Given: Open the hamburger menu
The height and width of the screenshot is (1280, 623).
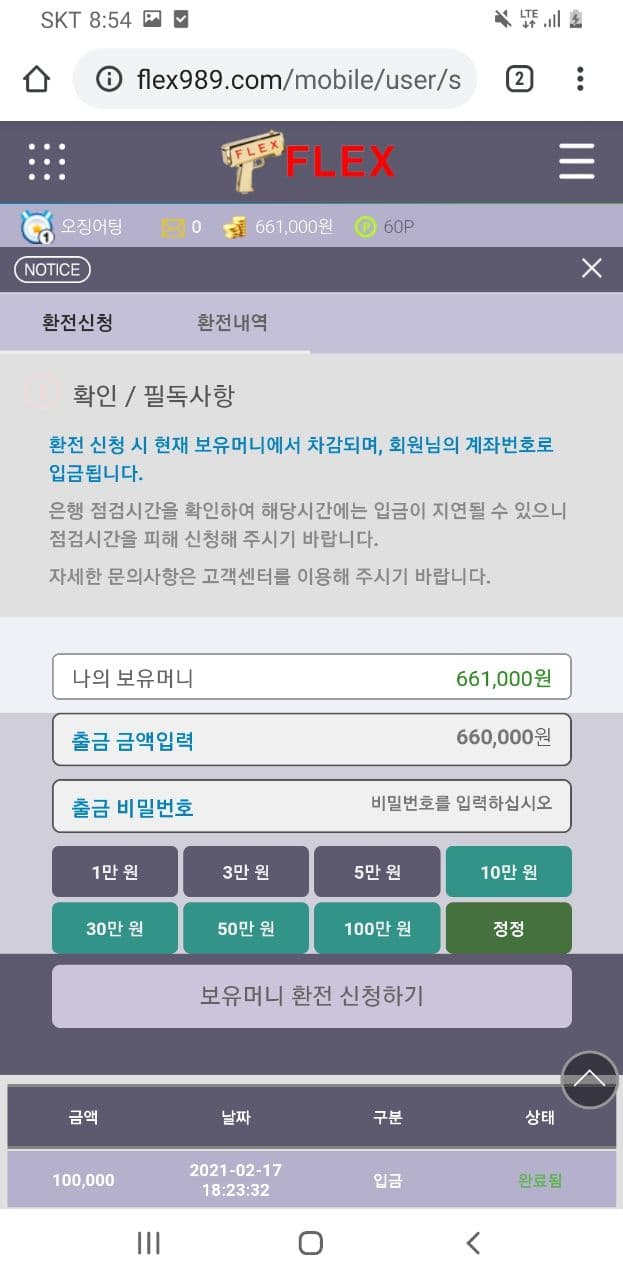Looking at the screenshot, I should click(x=576, y=161).
